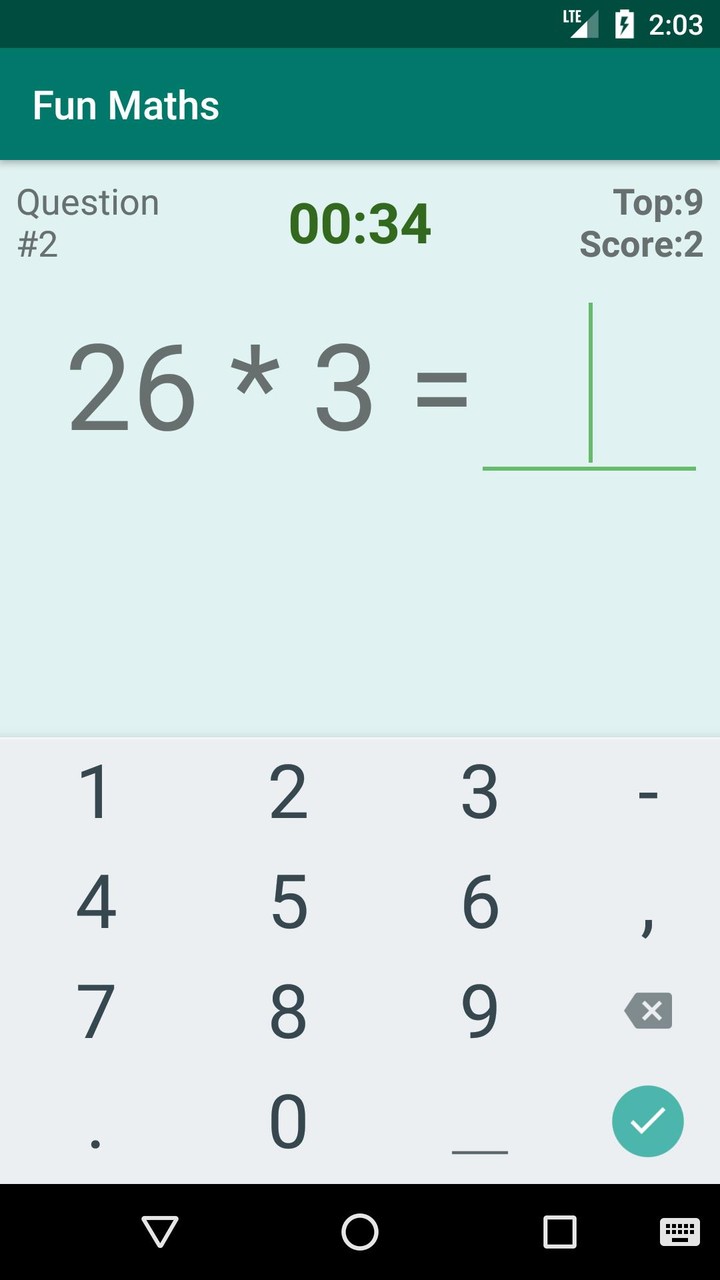Tap digit 7 on the keypad
Screen dimensions: 720x1280
click(96, 1012)
